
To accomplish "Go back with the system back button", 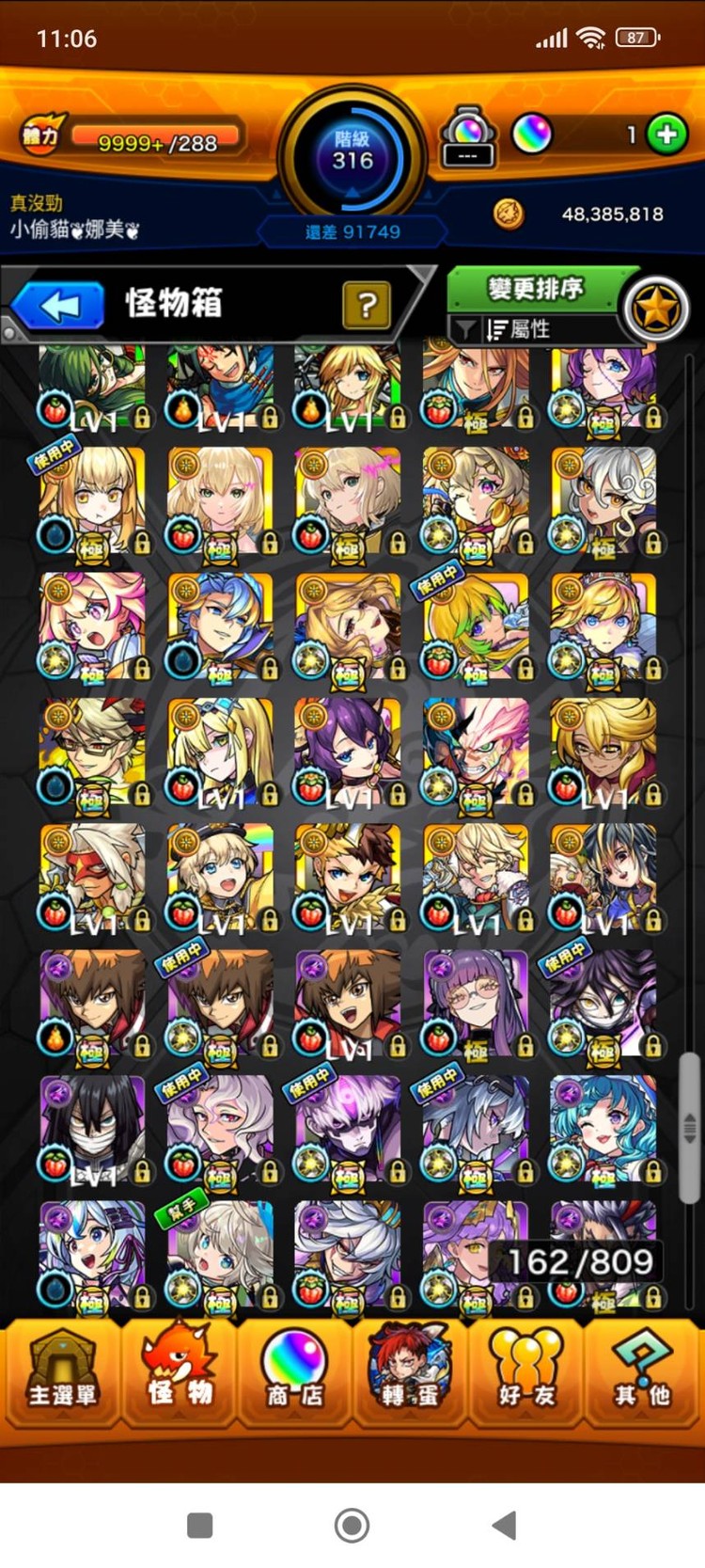I will [505, 1525].
